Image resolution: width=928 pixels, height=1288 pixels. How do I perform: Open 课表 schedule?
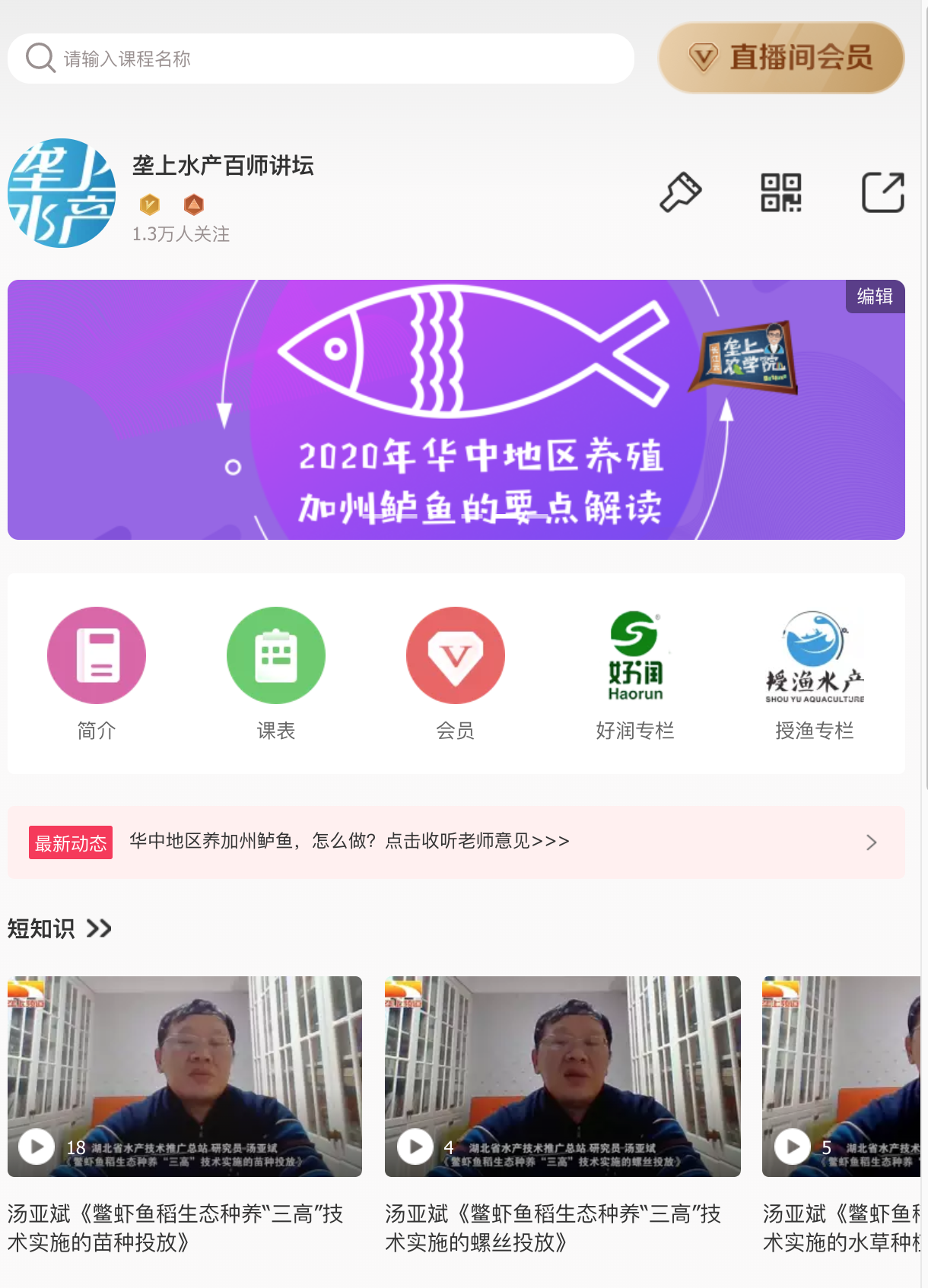point(276,674)
